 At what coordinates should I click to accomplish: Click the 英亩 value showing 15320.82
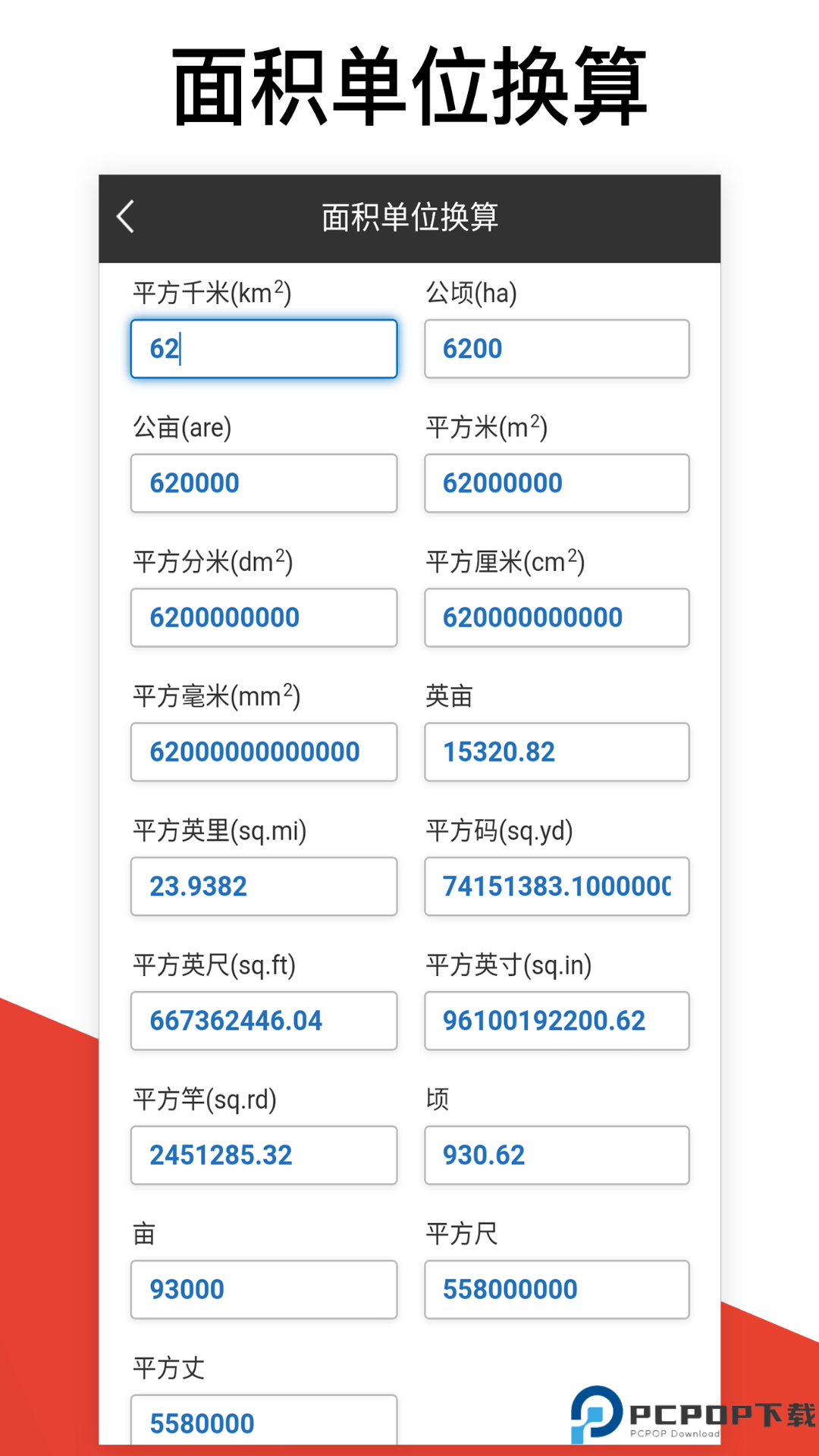[556, 752]
